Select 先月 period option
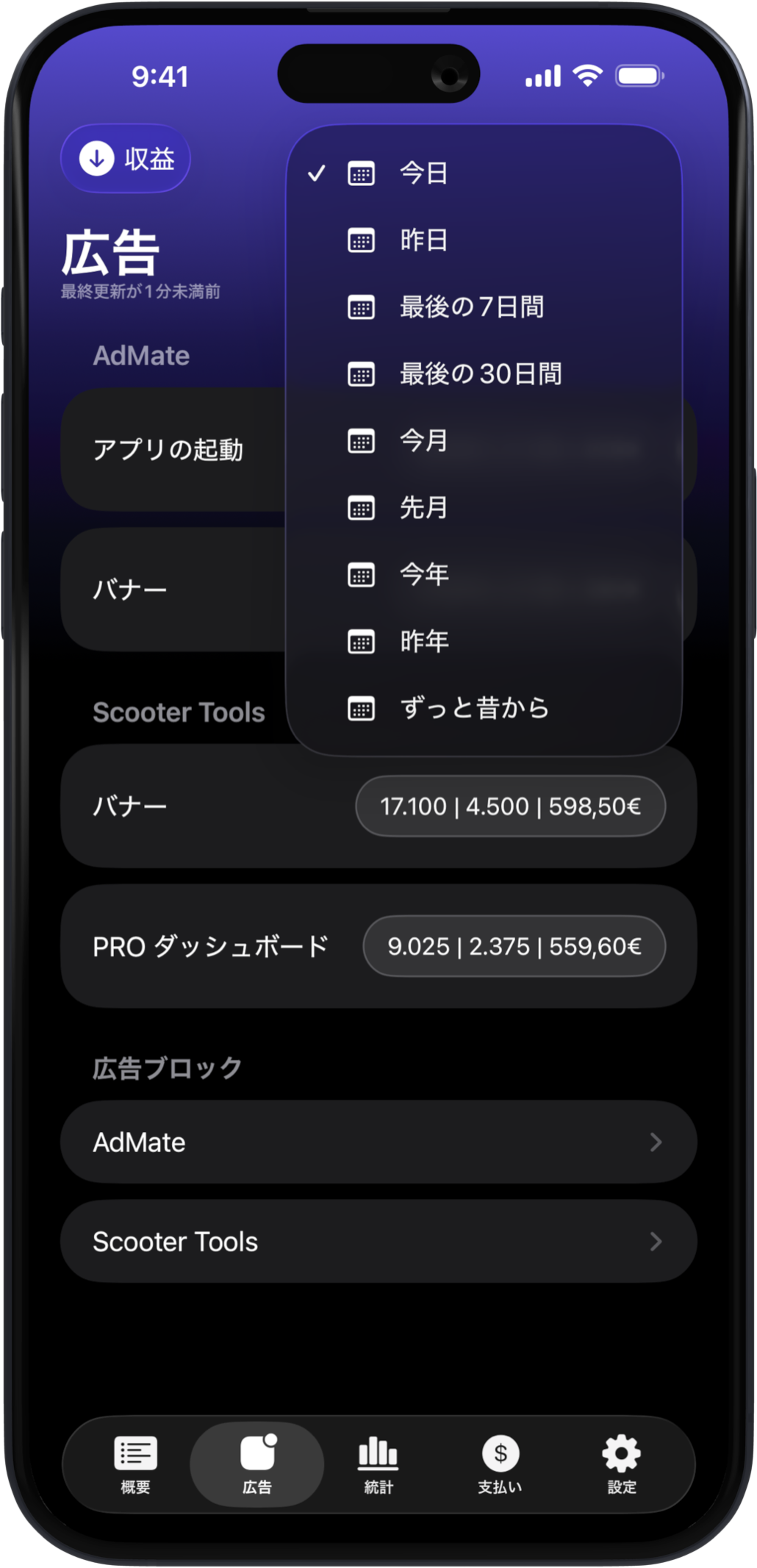Screen dimensions: 757x1568 pos(423,508)
